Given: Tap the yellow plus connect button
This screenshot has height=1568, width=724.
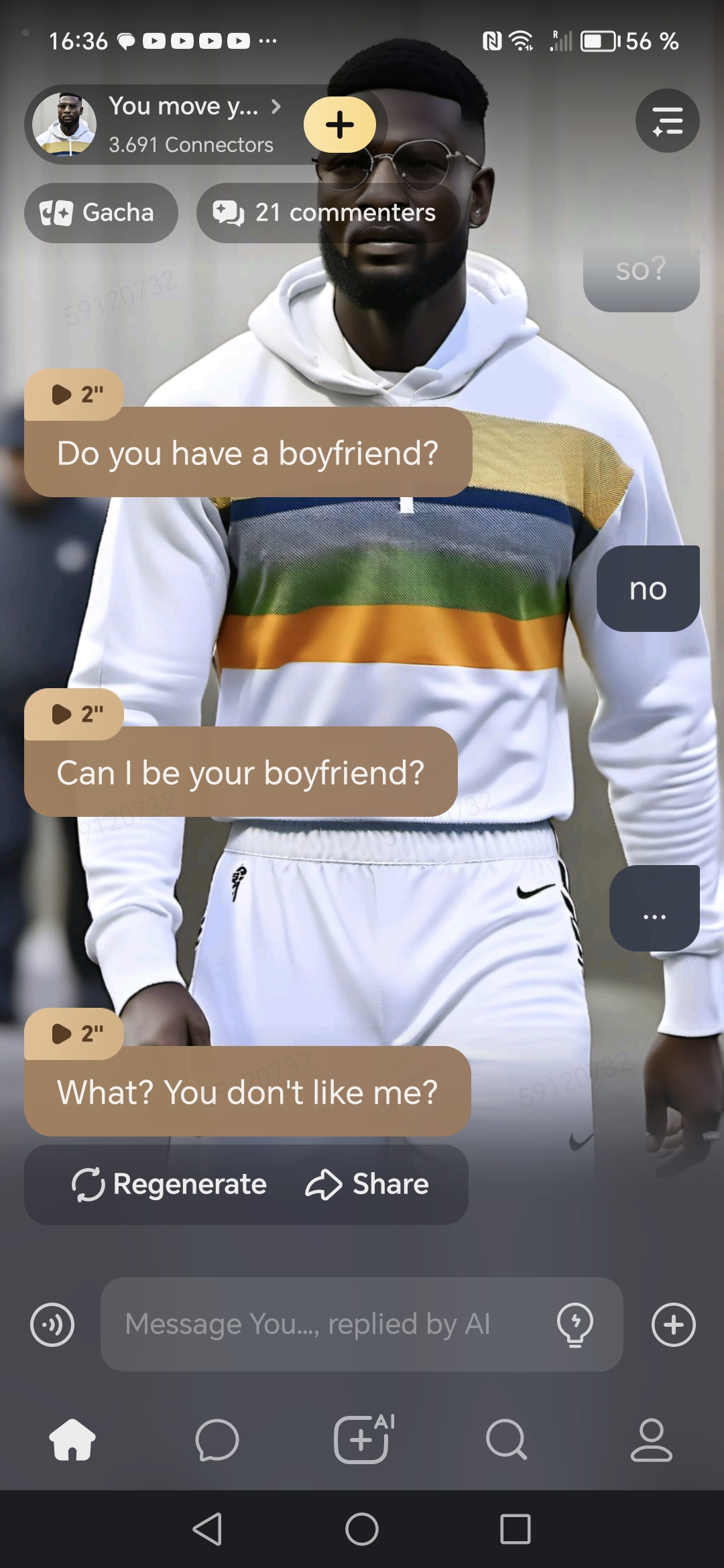Looking at the screenshot, I should click(340, 125).
